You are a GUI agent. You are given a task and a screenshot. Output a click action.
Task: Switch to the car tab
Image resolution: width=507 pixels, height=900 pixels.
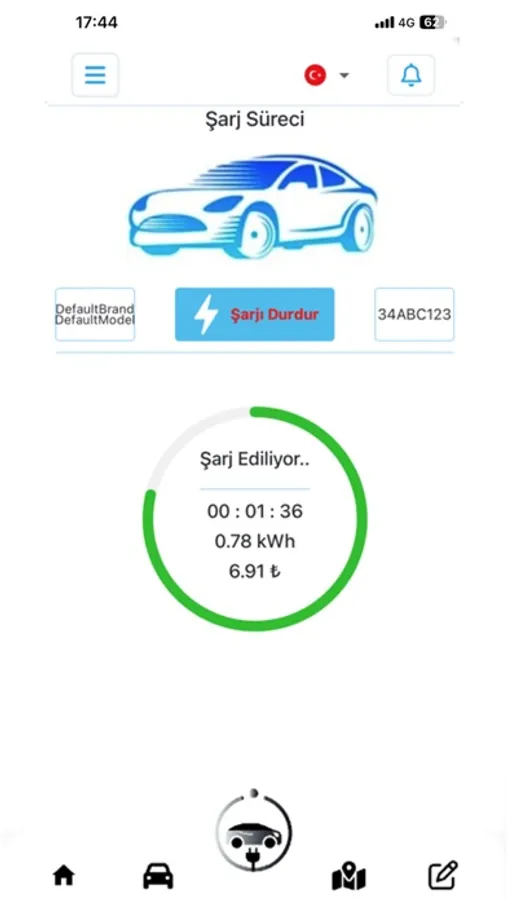pyautogui.click(x=158, y=876)
